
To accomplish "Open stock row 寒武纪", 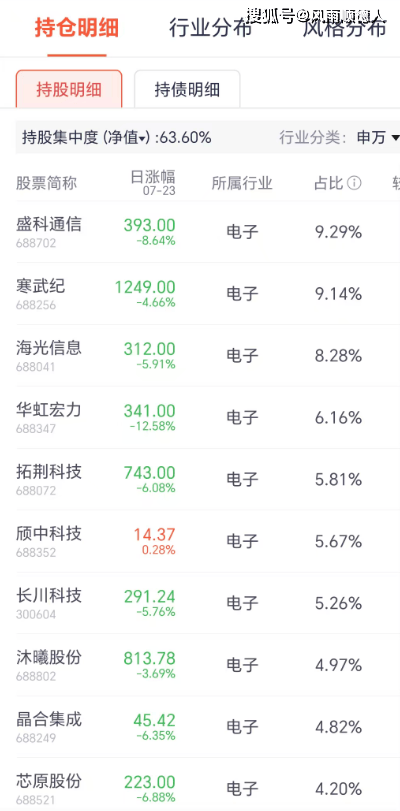I will click(200, 294).
